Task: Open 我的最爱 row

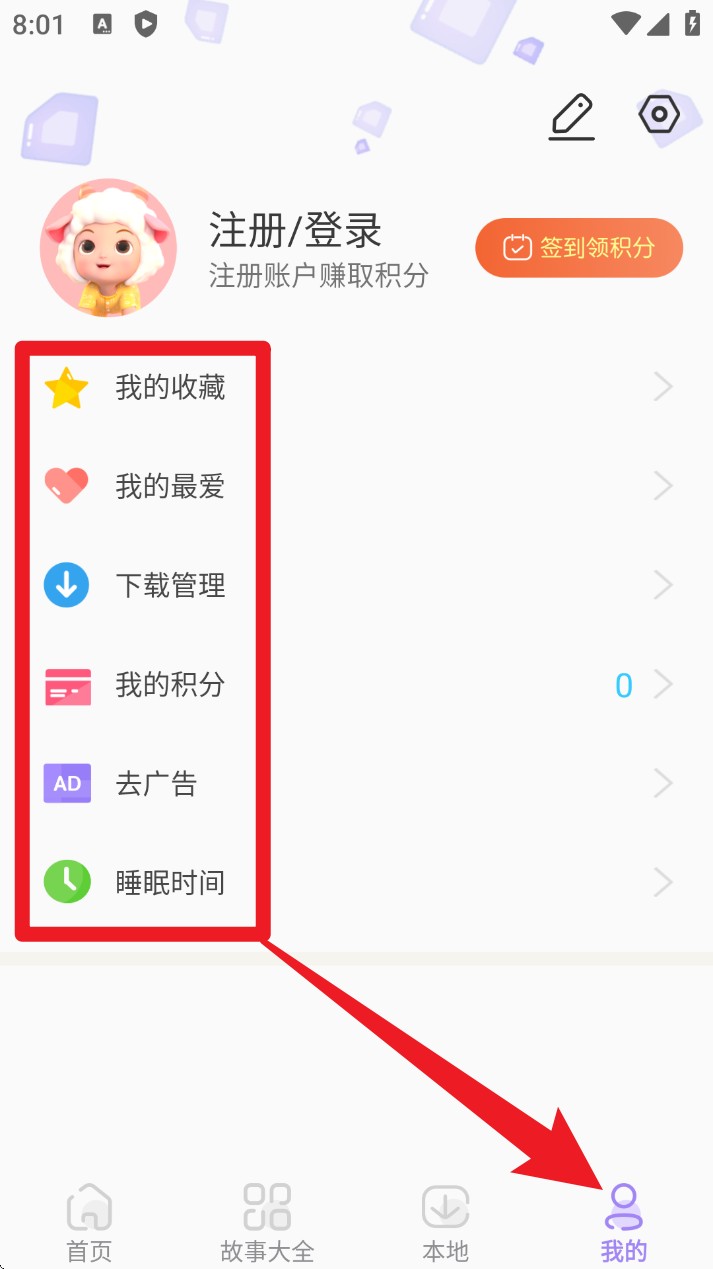Action: pyautogui.click(x=170, y=487)
